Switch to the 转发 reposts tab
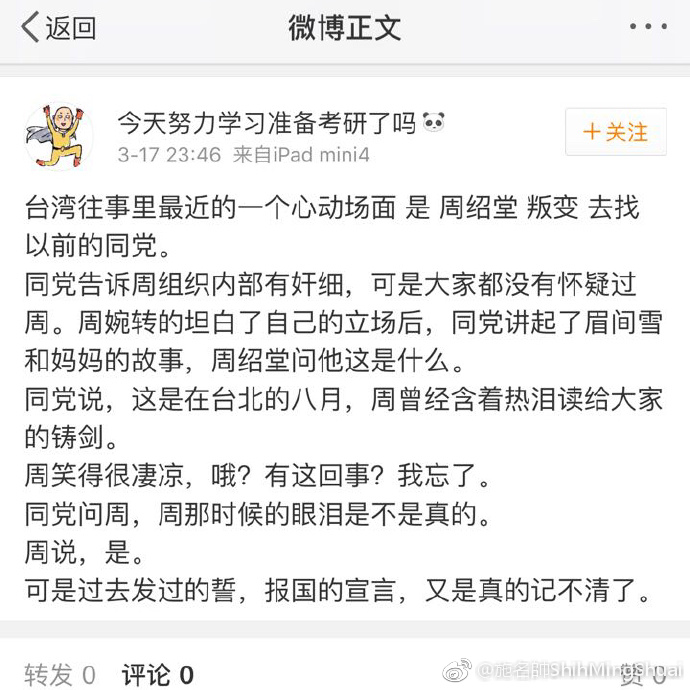The height and width of the screenshot is (690, 690). click(60, 674)
